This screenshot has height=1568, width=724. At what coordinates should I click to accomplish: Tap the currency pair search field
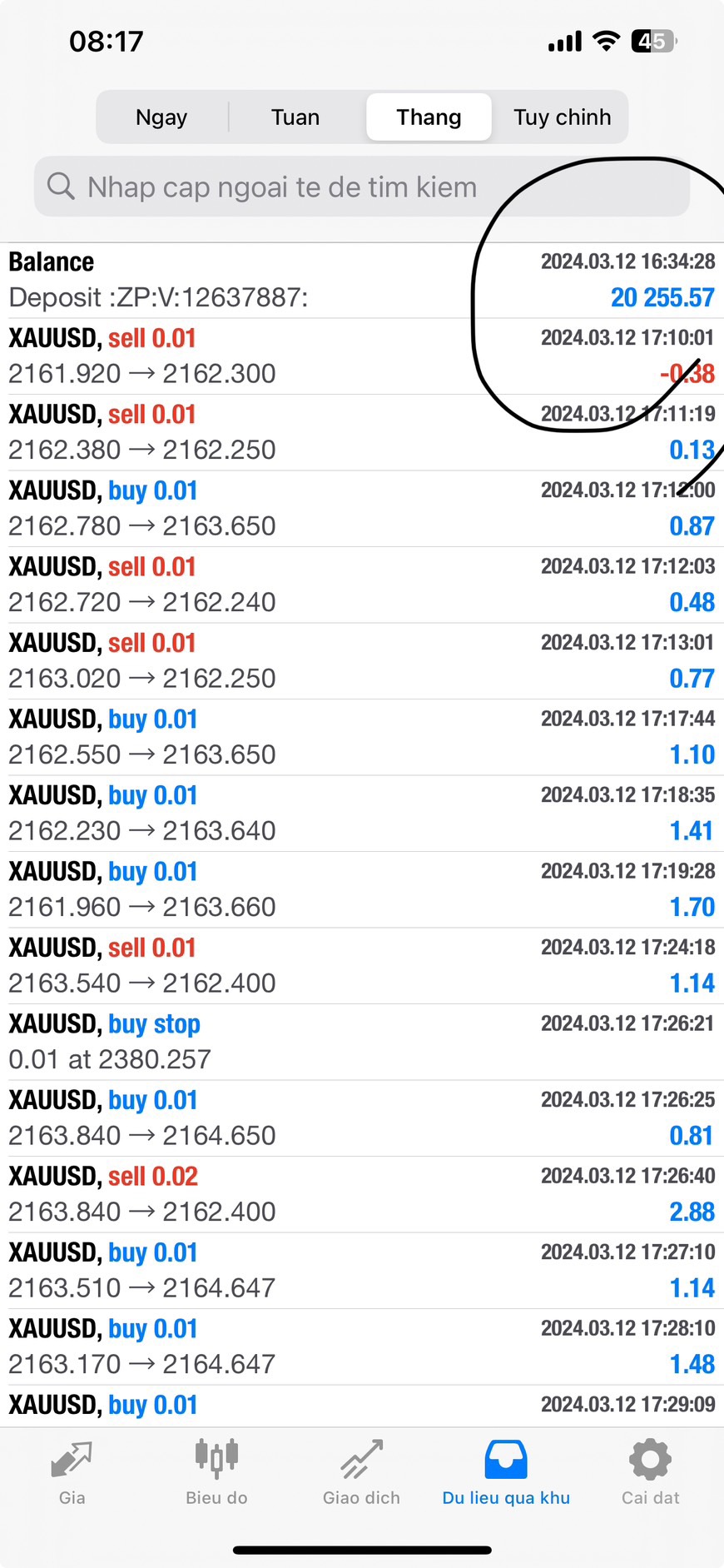tap(362, 187)
